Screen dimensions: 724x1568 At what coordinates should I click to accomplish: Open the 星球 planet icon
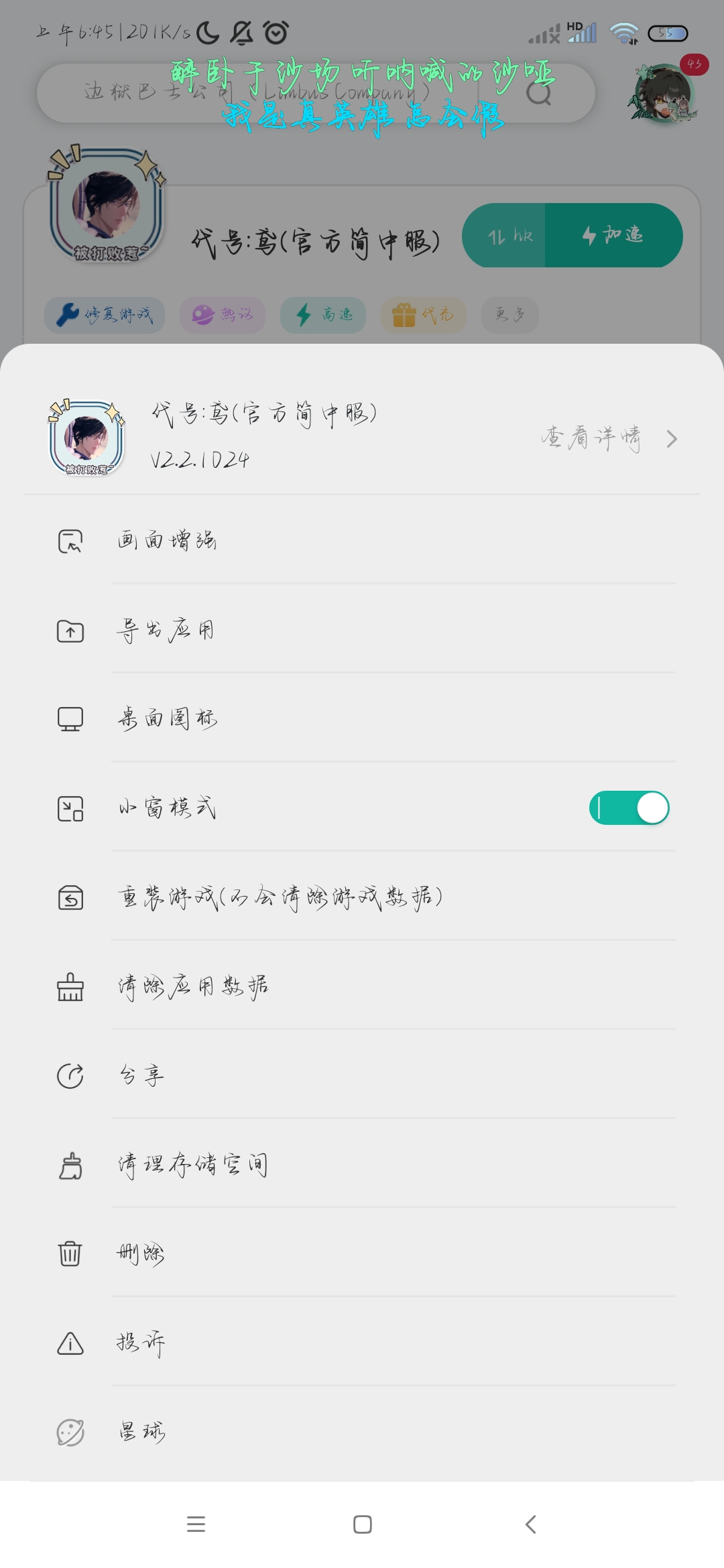coord(70,1431)
